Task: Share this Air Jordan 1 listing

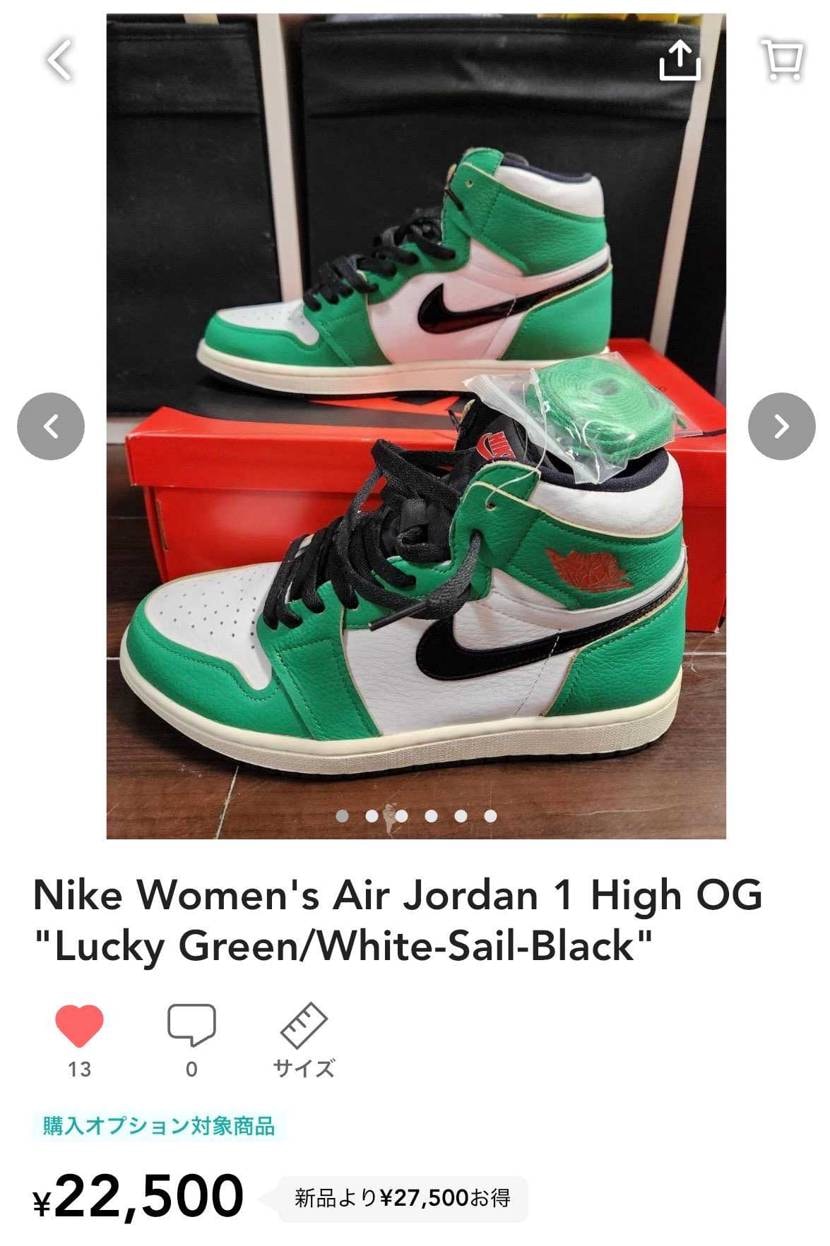Action: [x=679, y=61]
